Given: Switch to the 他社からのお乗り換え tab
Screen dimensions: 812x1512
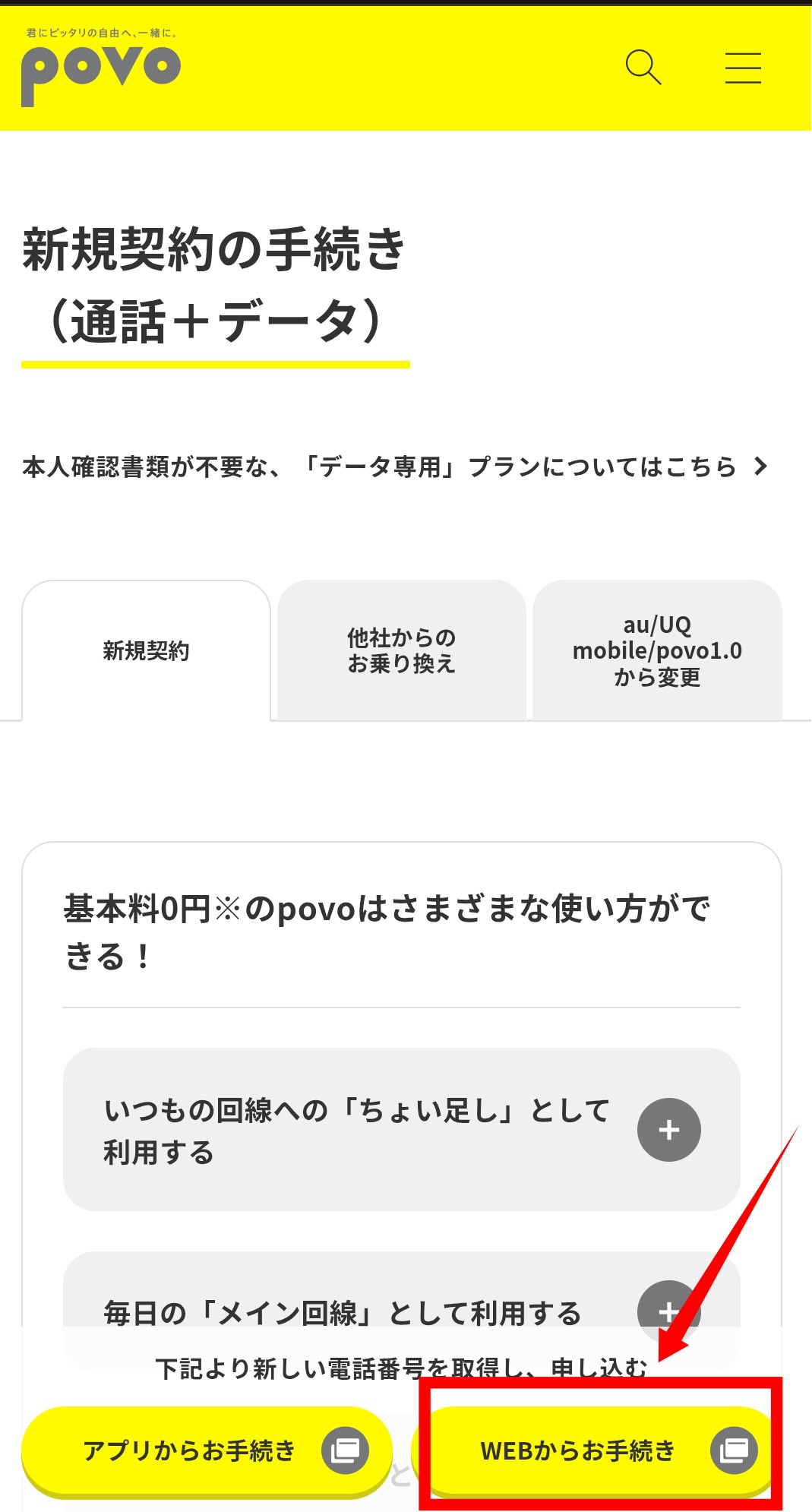Looking at the screenshot, I should coord(401,651).
